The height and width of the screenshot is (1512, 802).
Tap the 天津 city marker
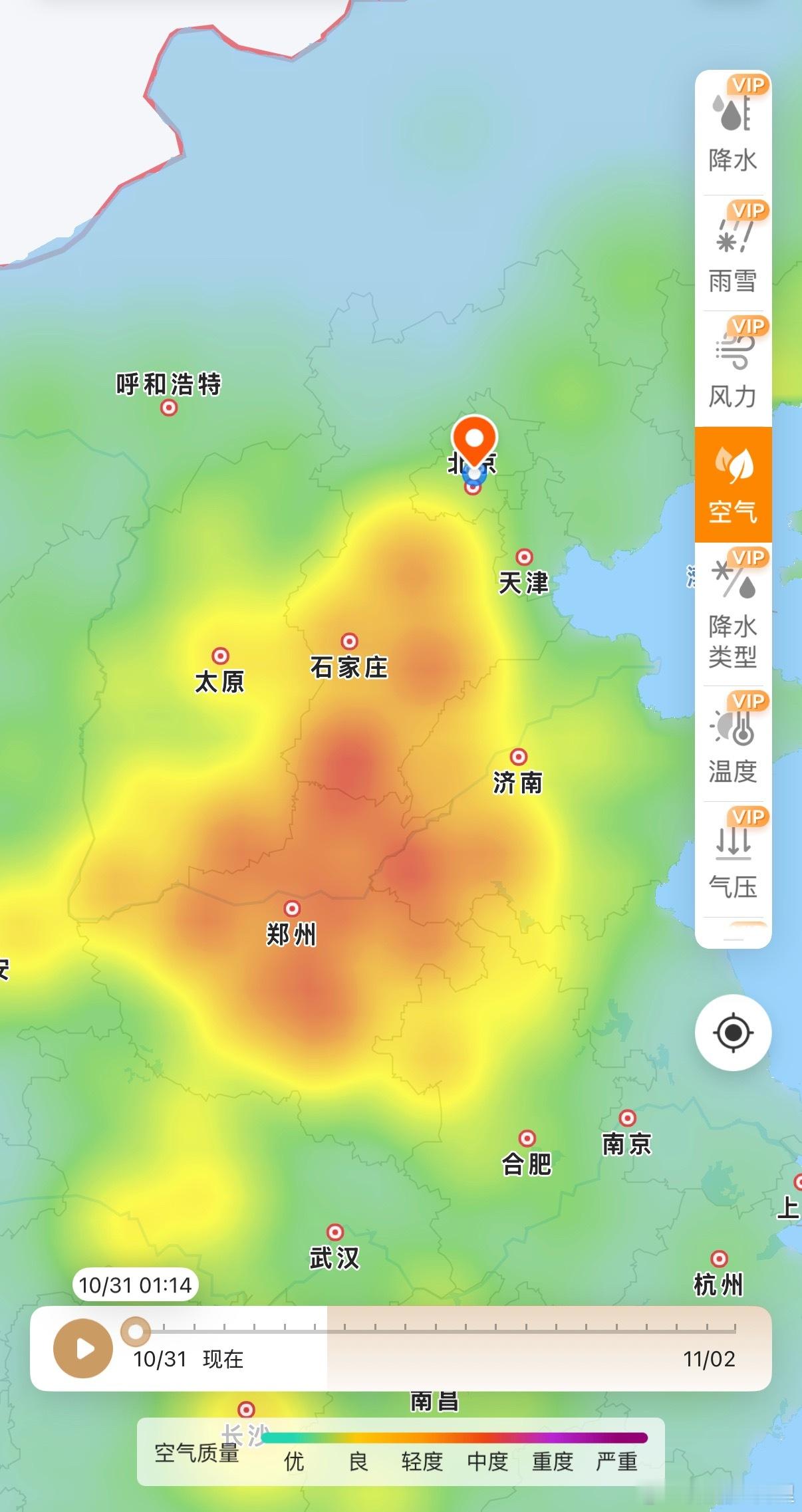pos(525,555)
